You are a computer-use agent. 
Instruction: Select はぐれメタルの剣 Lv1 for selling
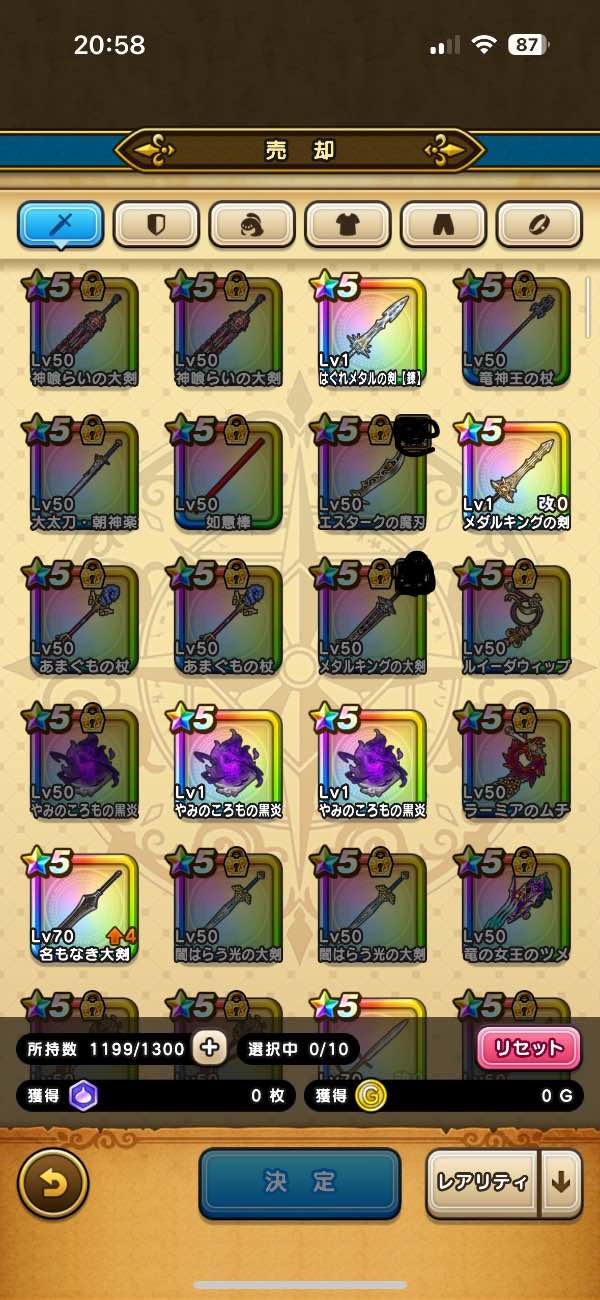click(372, 335)
